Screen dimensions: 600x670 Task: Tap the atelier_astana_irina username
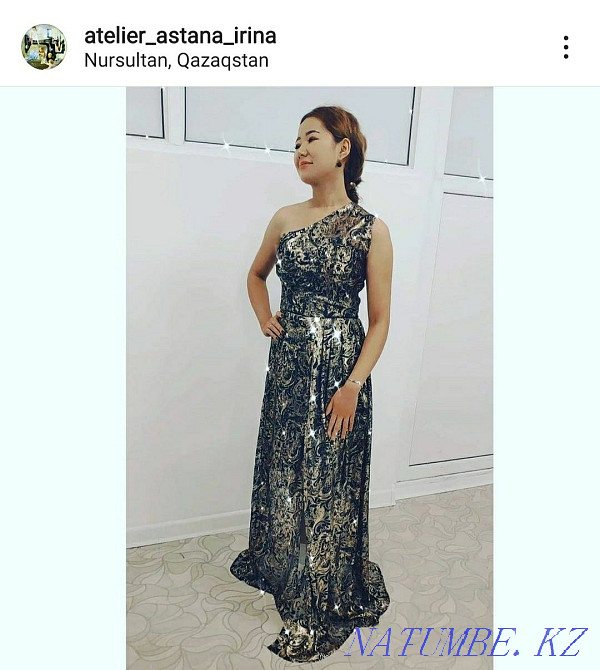[x=180, y=36]
